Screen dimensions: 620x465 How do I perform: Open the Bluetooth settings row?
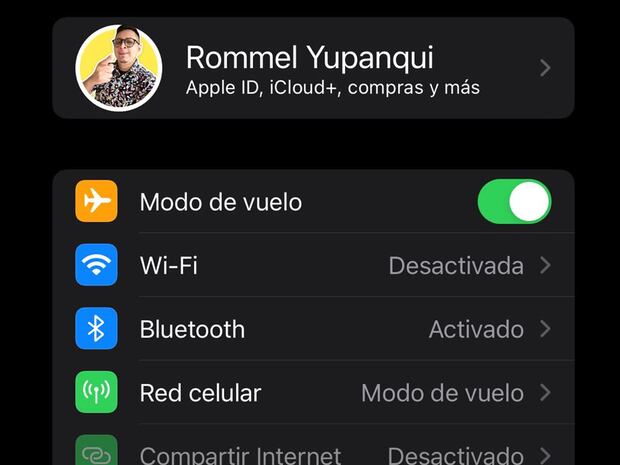click(x=312, y=329)
